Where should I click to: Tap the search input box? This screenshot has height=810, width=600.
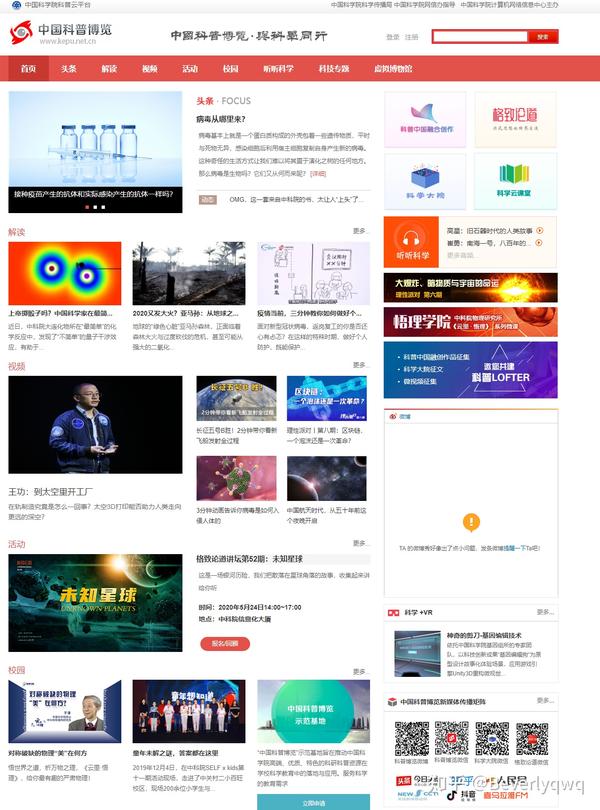(x=480, y=37)
